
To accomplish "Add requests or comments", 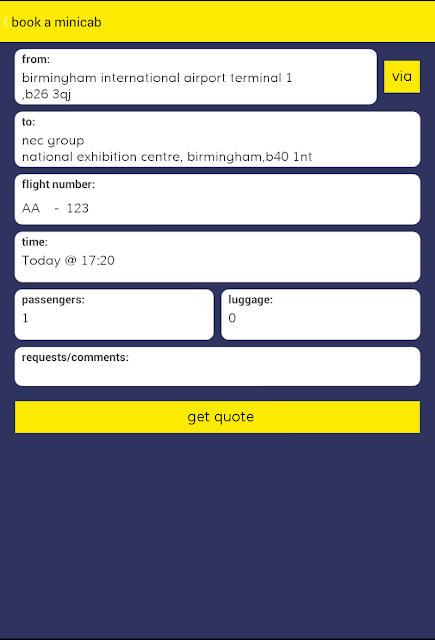I will click(x=218, y=367).
